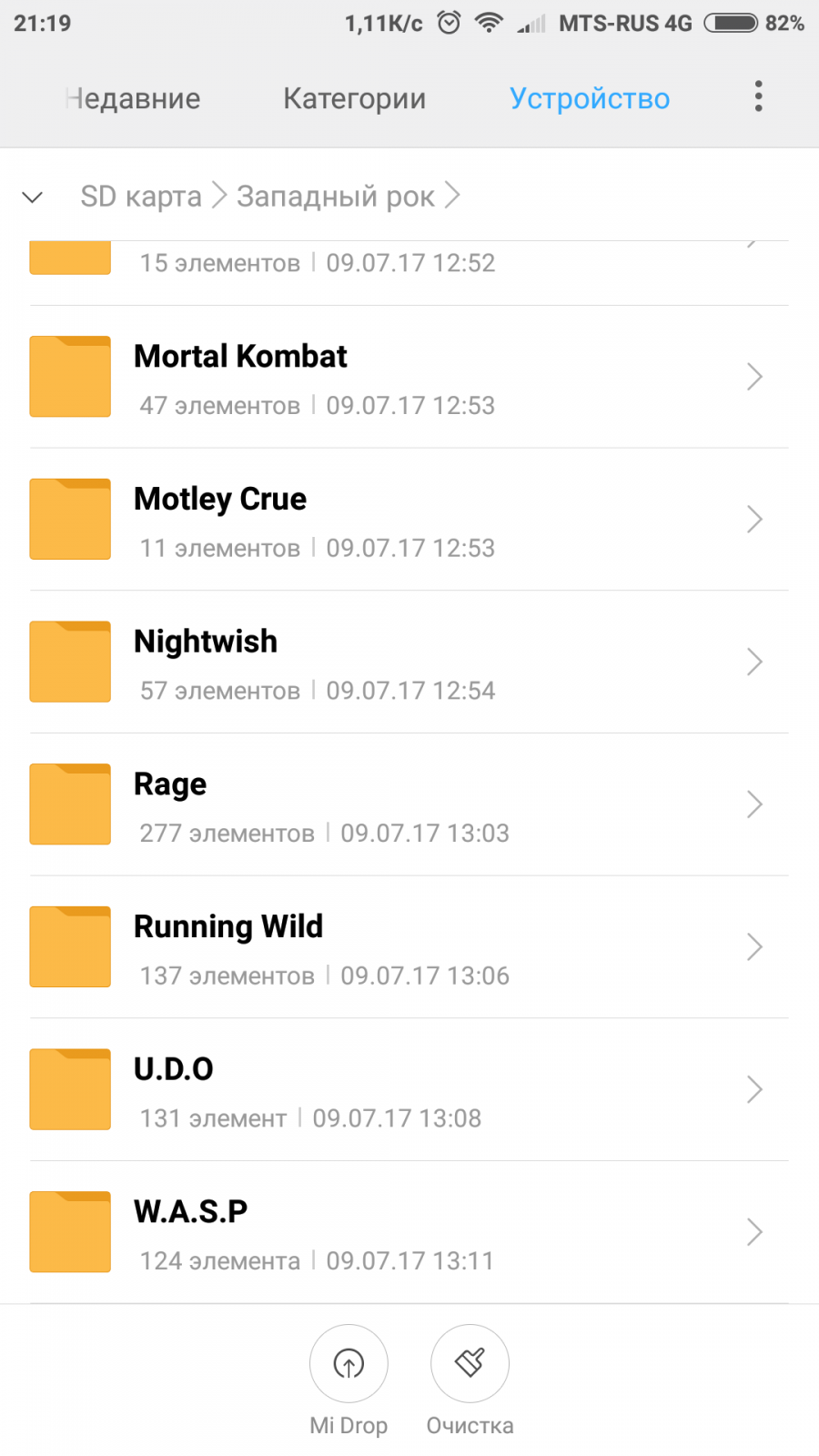Screen dimensions: 819x1456
Task: Open the W.A.S.P folder
Action: point(409,1232)
